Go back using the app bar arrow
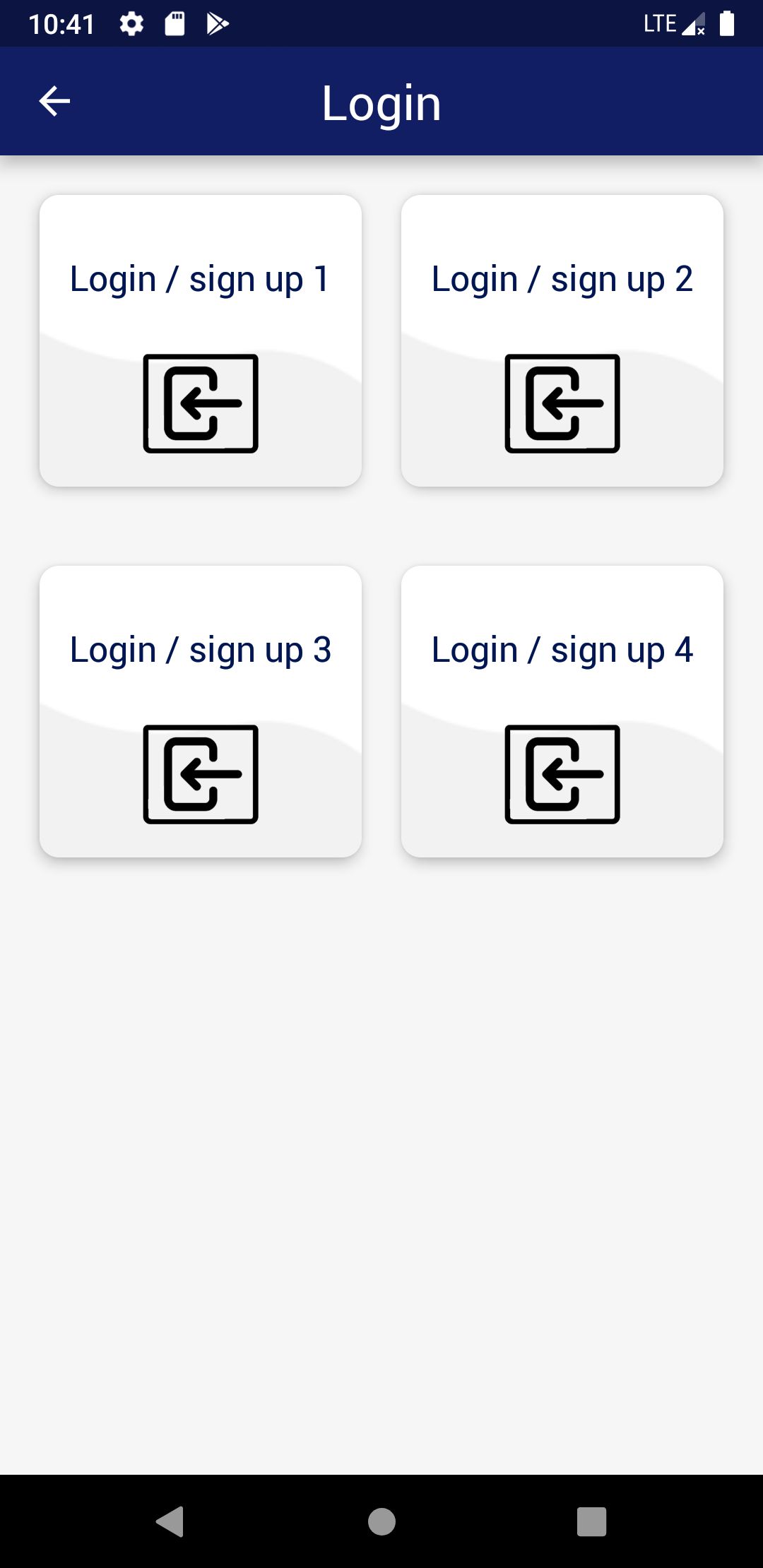 [x=54, y=102]
